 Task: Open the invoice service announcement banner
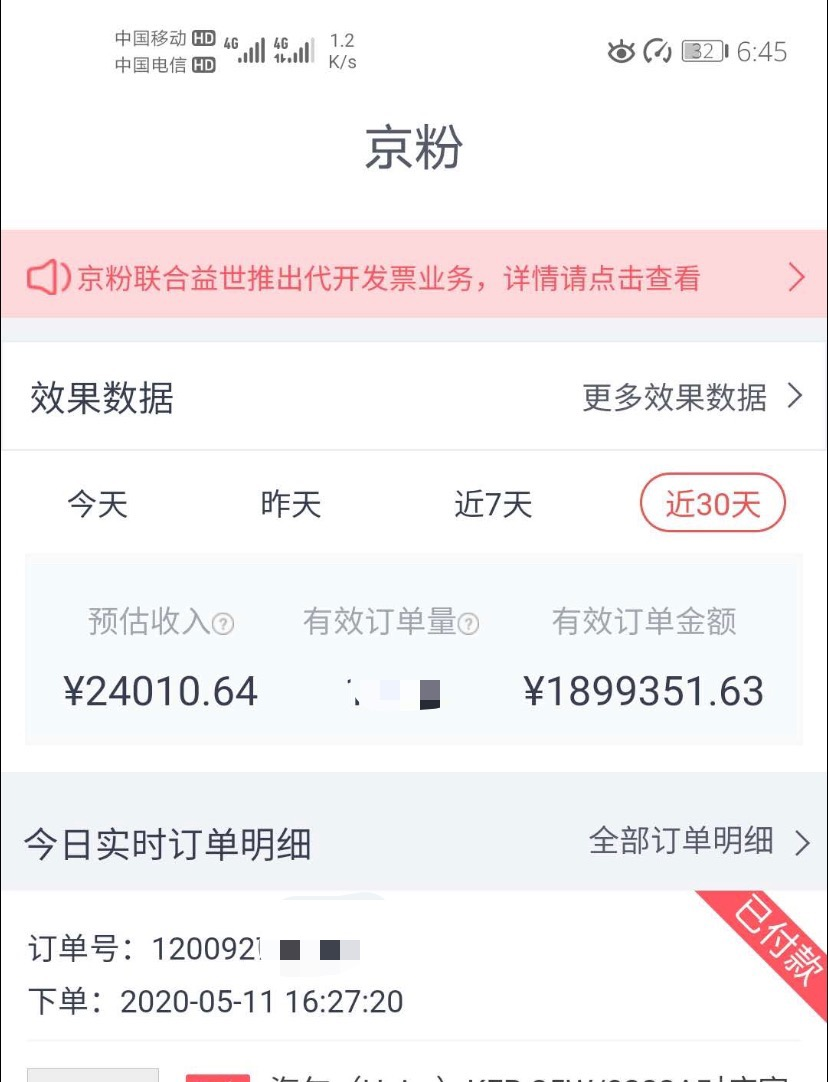[414, 277]
